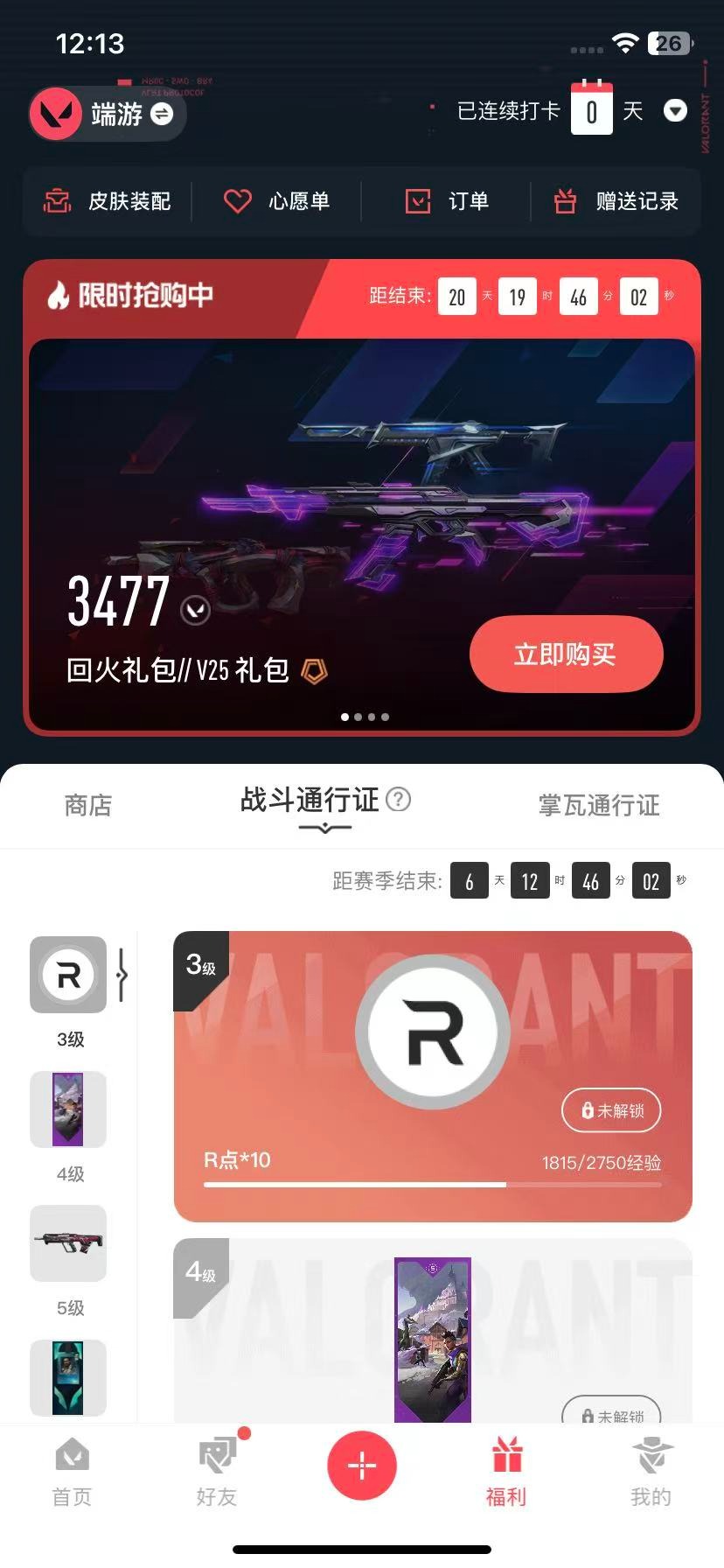
Task: Select the level 5 rifle skin thumbnail
Action: (x=68, y=1243)
